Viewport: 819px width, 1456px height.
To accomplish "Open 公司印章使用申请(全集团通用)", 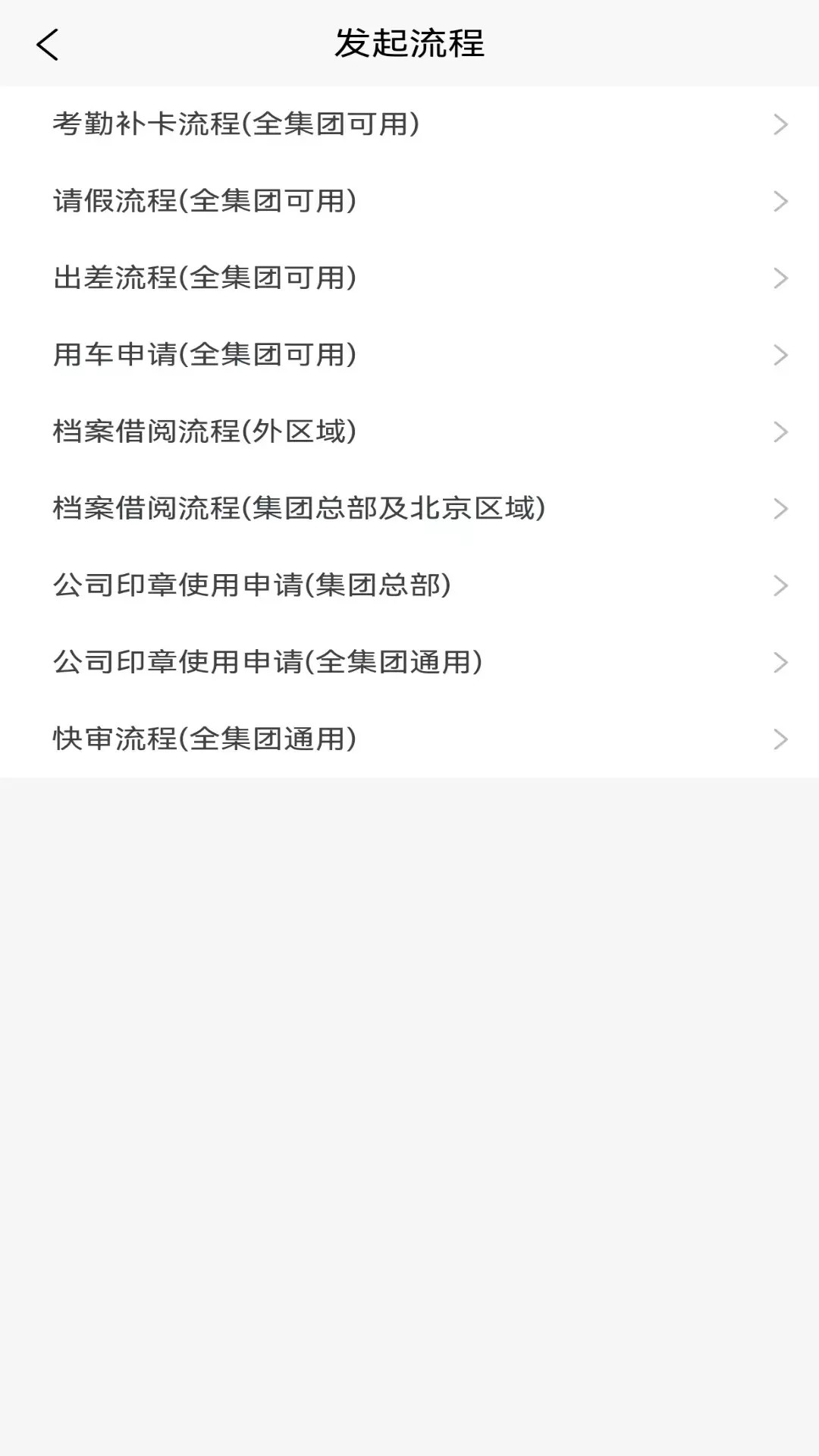I will pos(409,662).
